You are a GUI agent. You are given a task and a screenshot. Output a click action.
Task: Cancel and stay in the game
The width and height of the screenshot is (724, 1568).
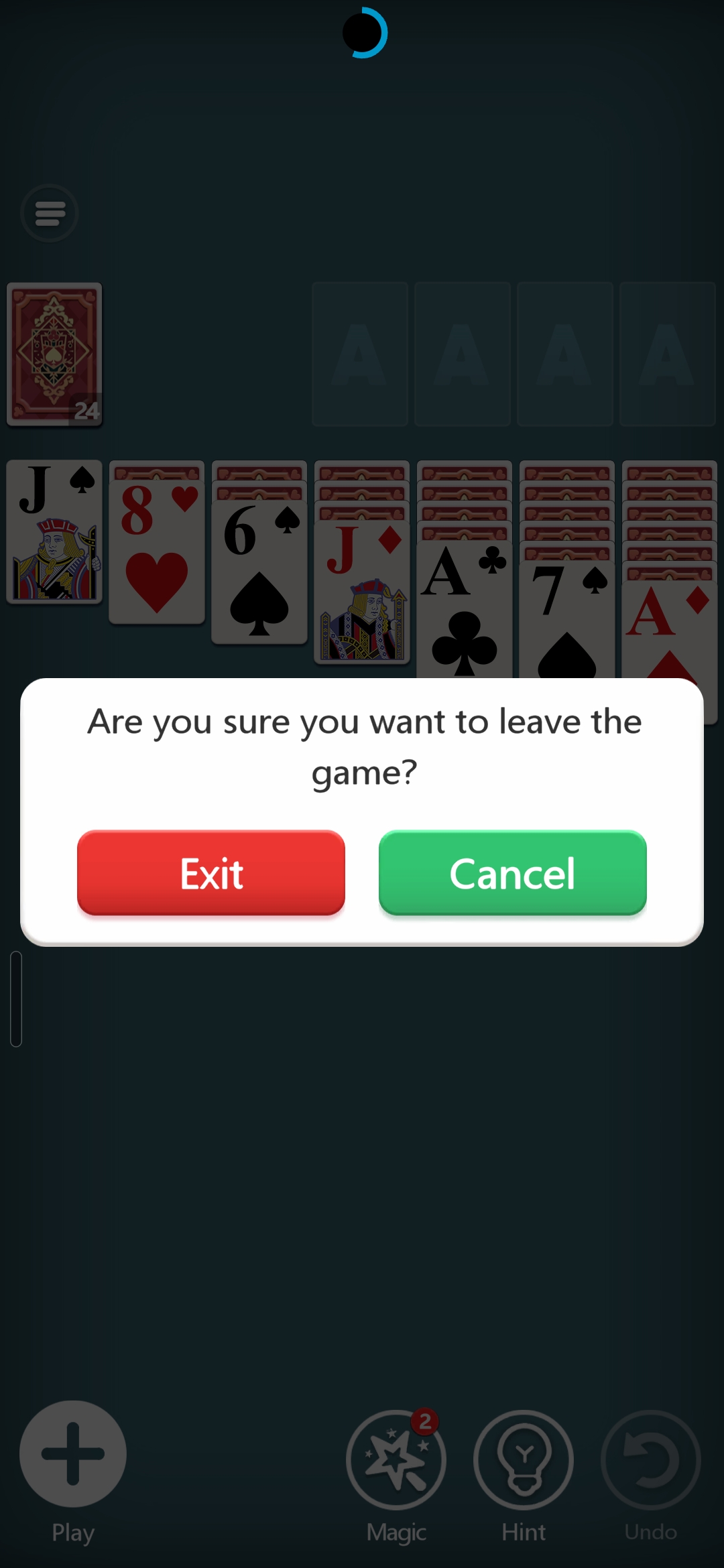[512, 872]
